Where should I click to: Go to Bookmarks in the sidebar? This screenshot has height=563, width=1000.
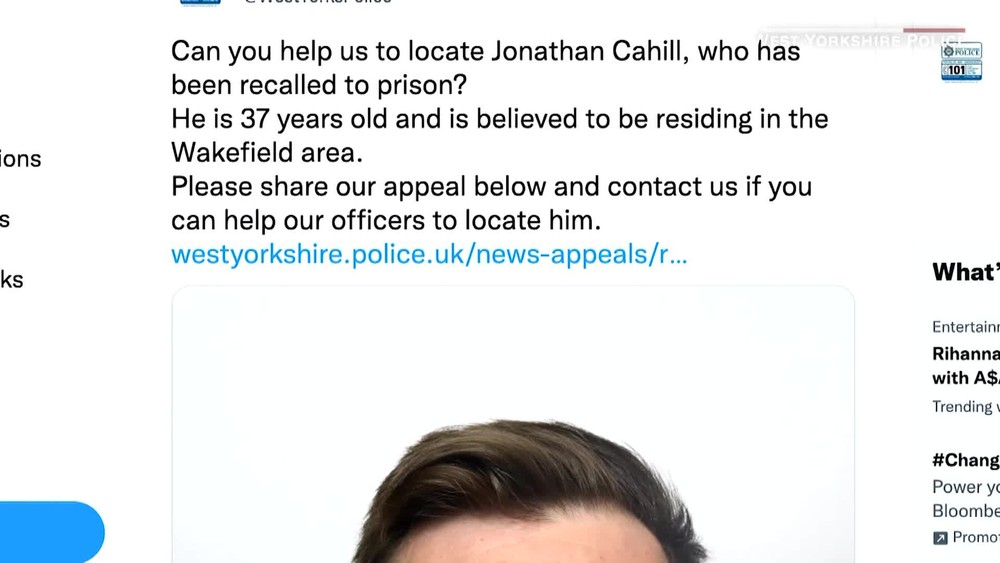12,279
